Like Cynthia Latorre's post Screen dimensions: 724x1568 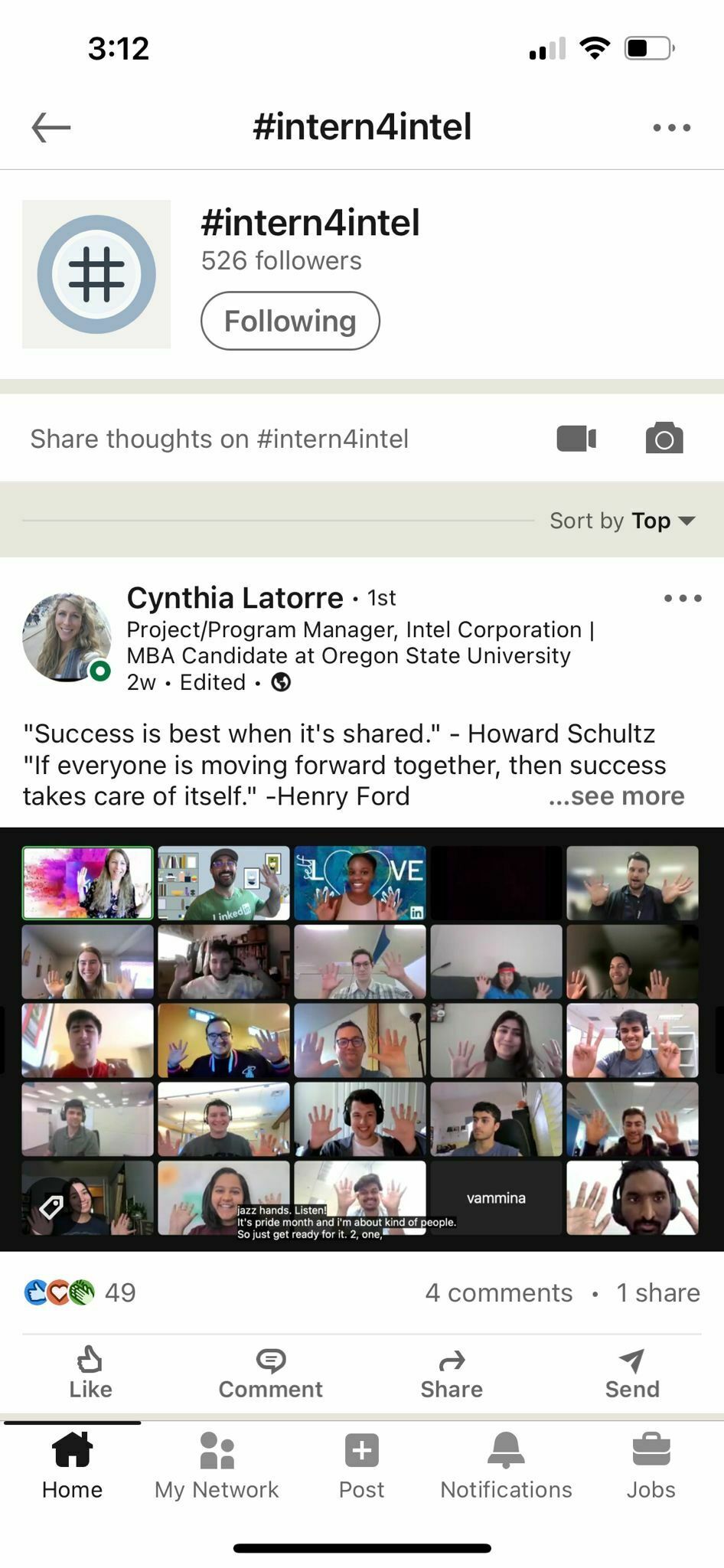[90, 1373]
